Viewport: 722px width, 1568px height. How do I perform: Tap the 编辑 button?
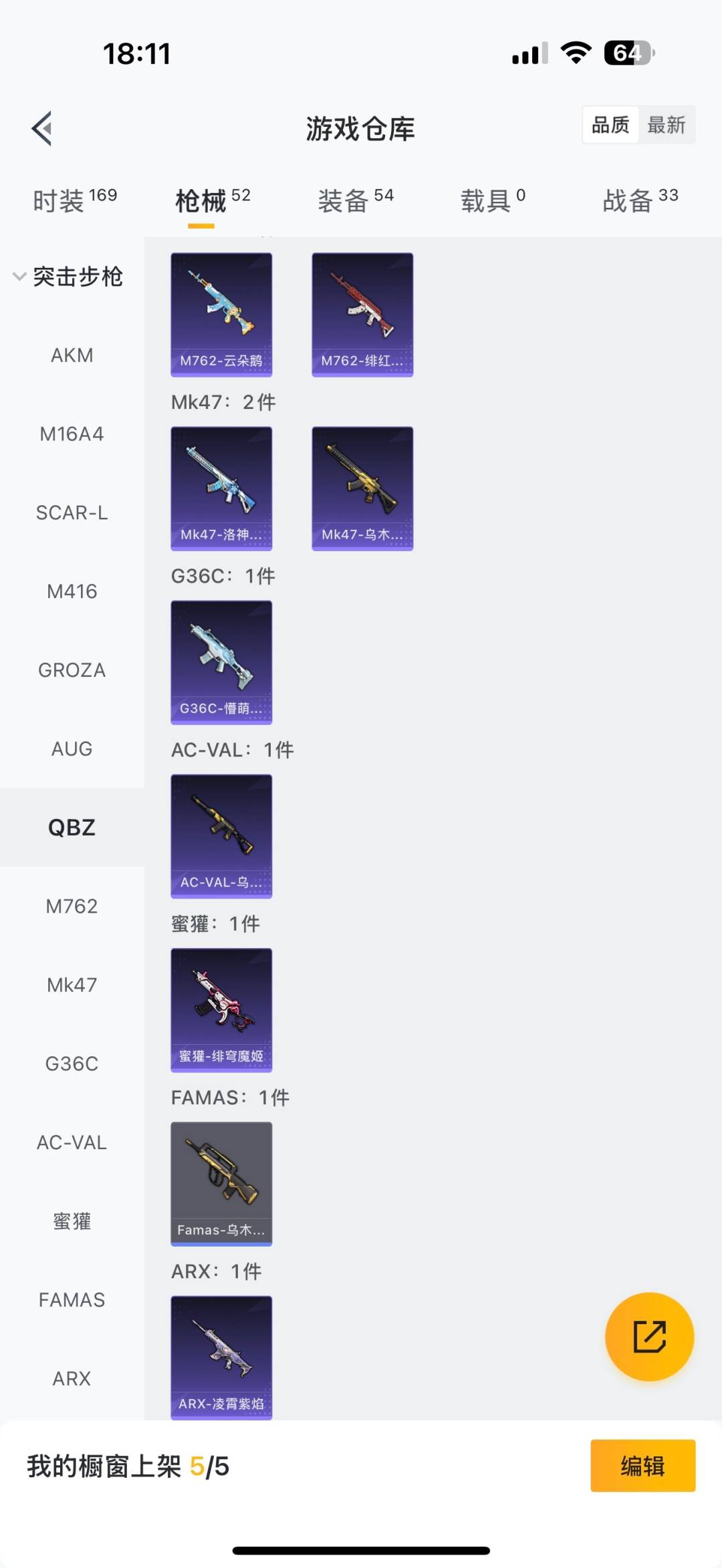pos(642,1466)
